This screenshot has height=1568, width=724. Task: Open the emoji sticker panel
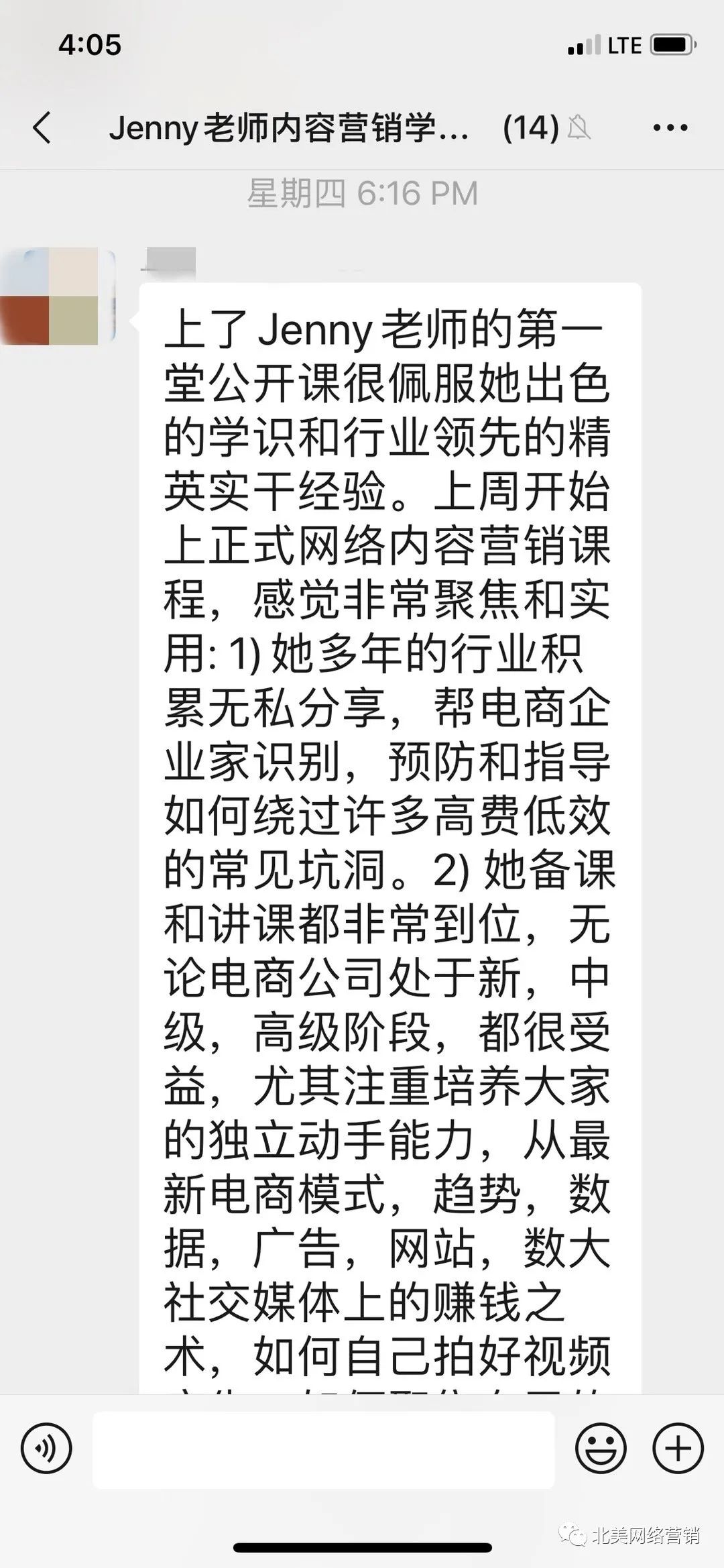(x=601, y=1449)
